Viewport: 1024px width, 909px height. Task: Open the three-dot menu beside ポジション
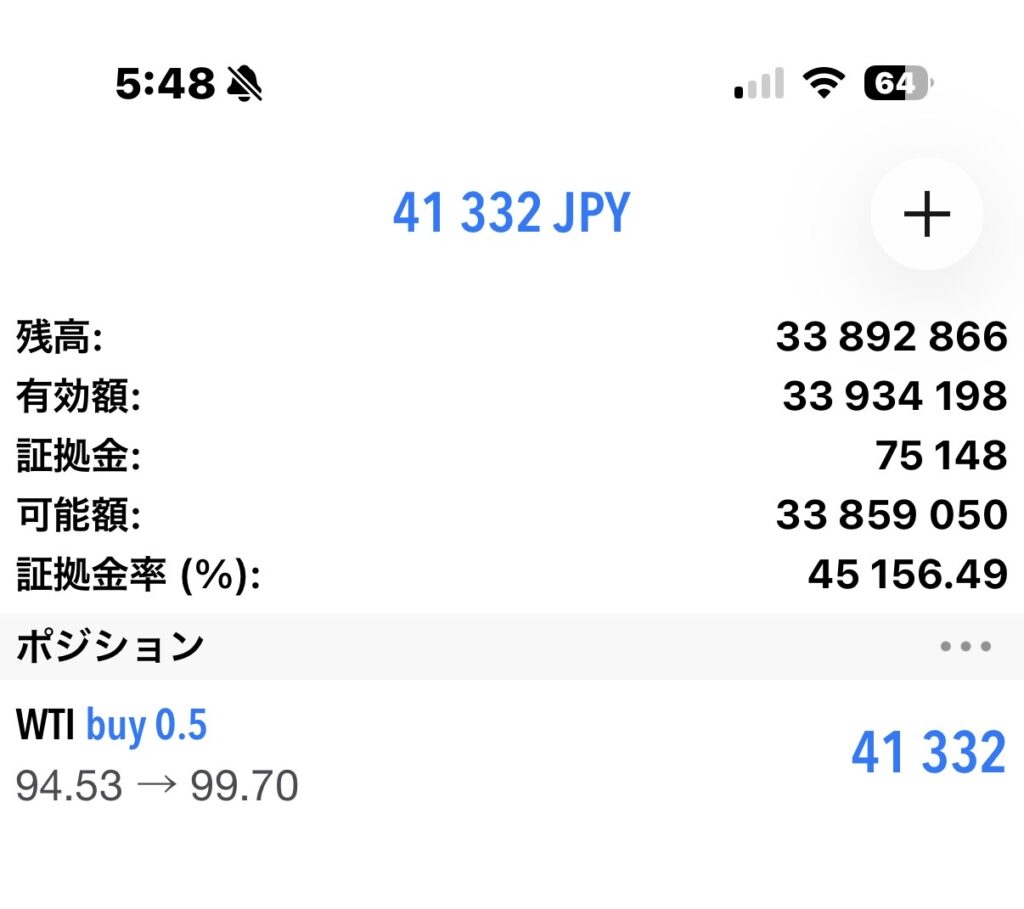(x=965, y=646)
